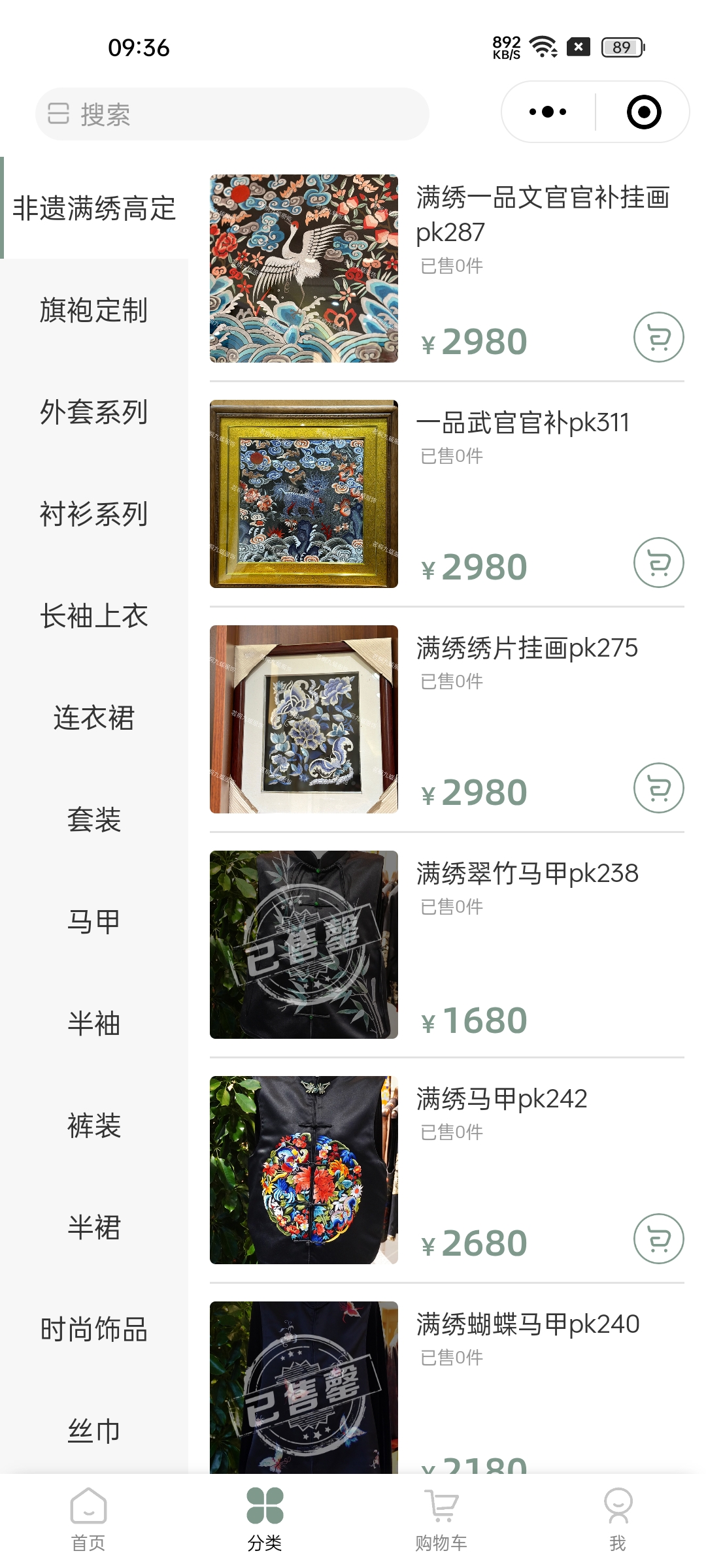Viewport: 706px width, 1568px height.
Task: Switch to the 衬衫系列 category
Action: click(93, 514)
